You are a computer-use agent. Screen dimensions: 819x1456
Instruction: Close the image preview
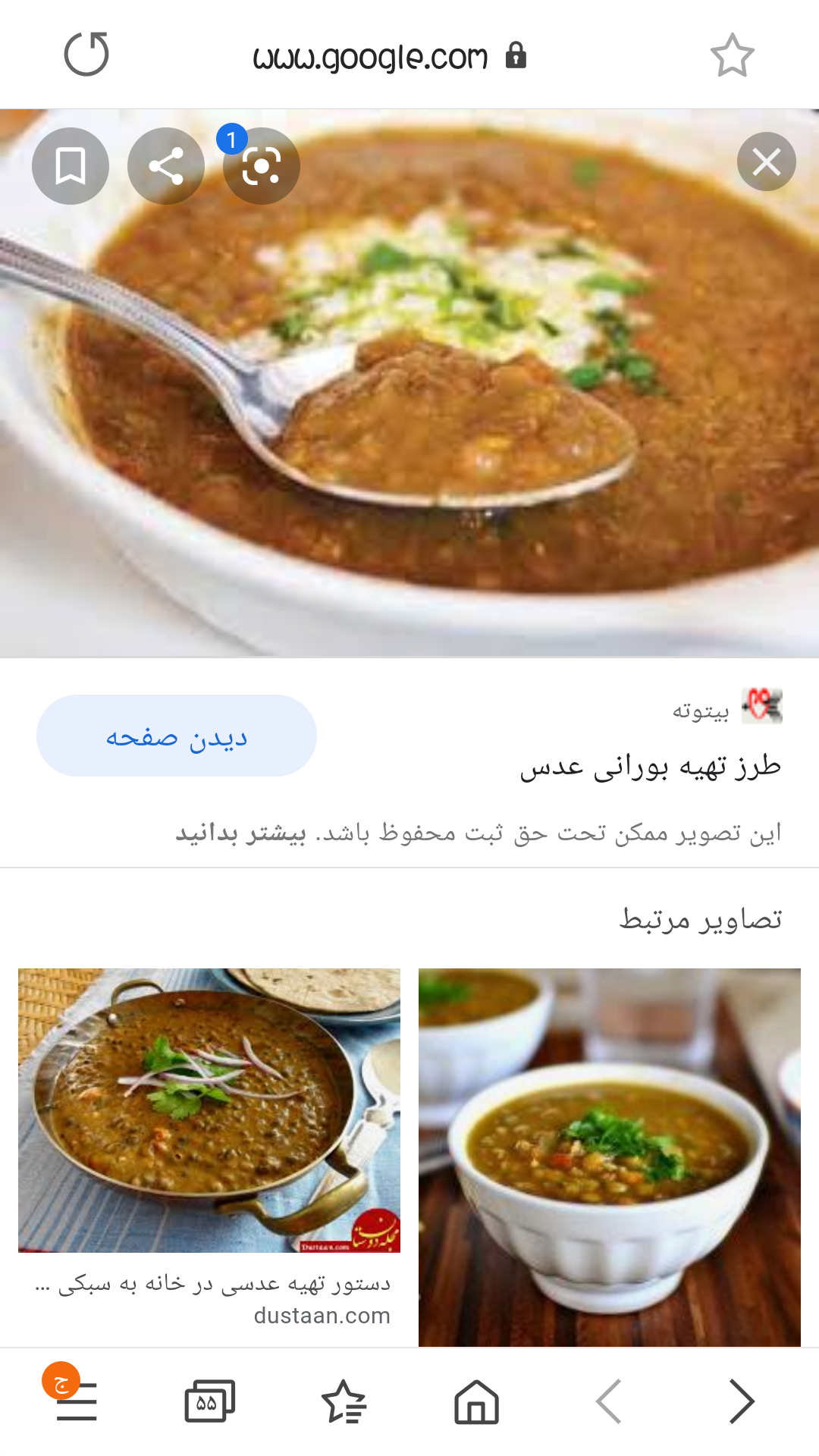(766, 162)
